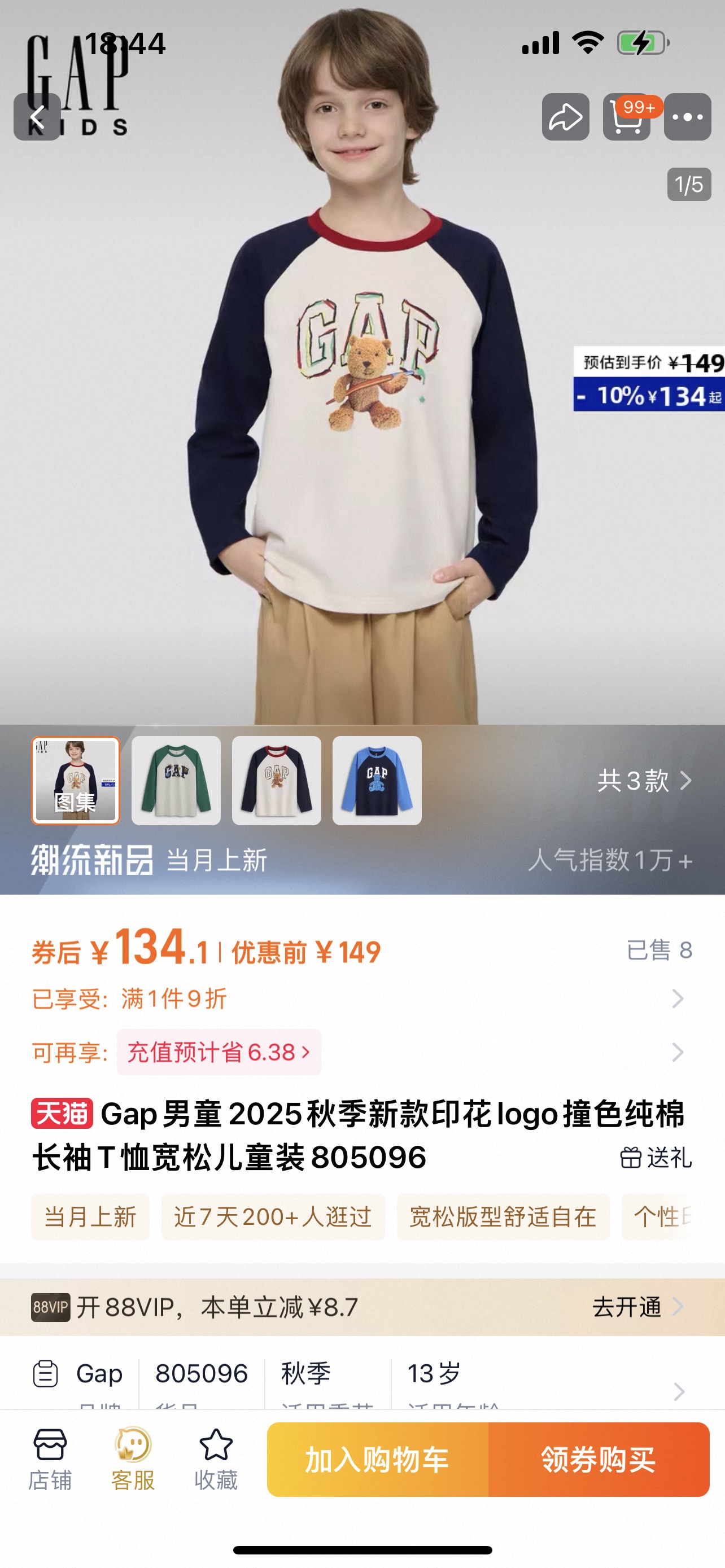Go back using the back arrow
Screen dimensions: 725x1568
point(37,117)
